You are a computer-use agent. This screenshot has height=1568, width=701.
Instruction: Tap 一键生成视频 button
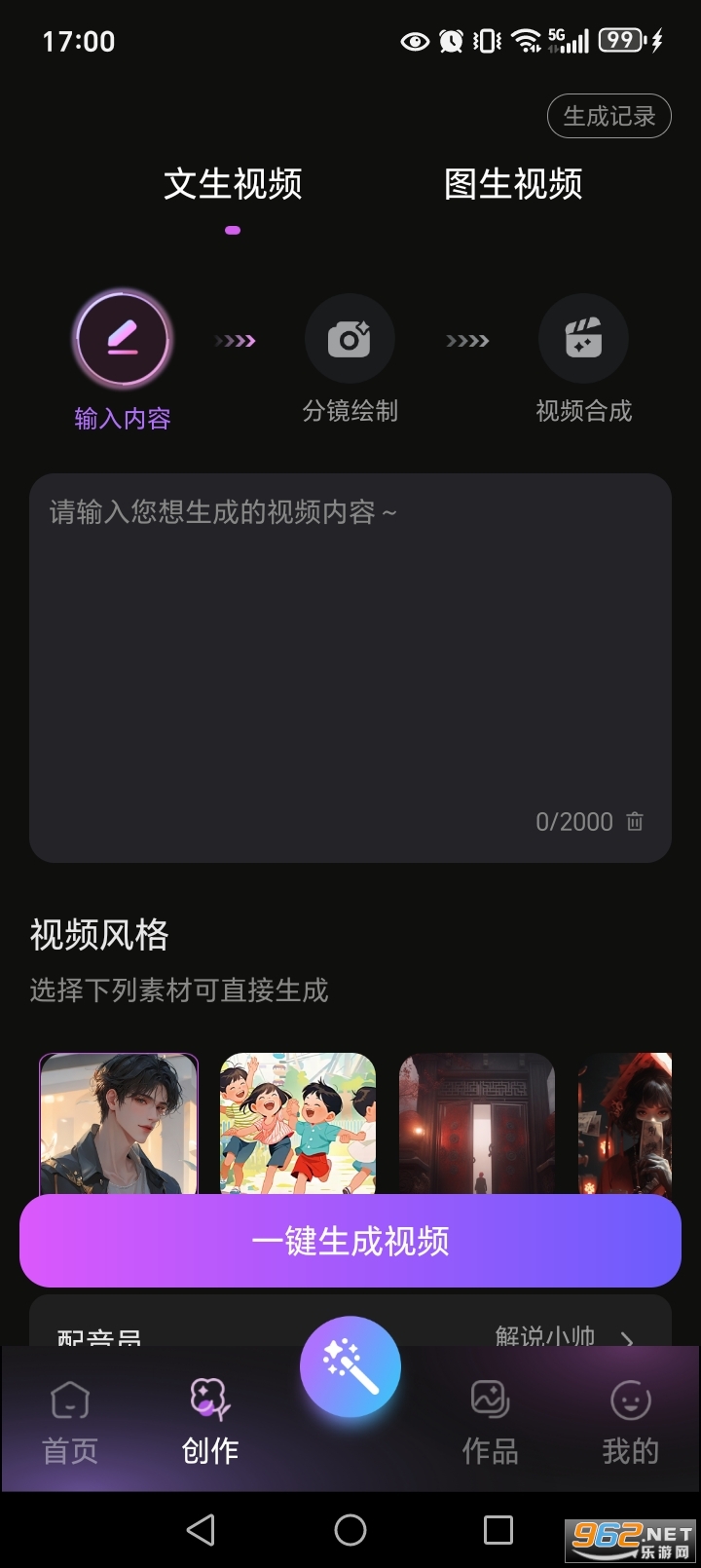(x=350, y=1241)
